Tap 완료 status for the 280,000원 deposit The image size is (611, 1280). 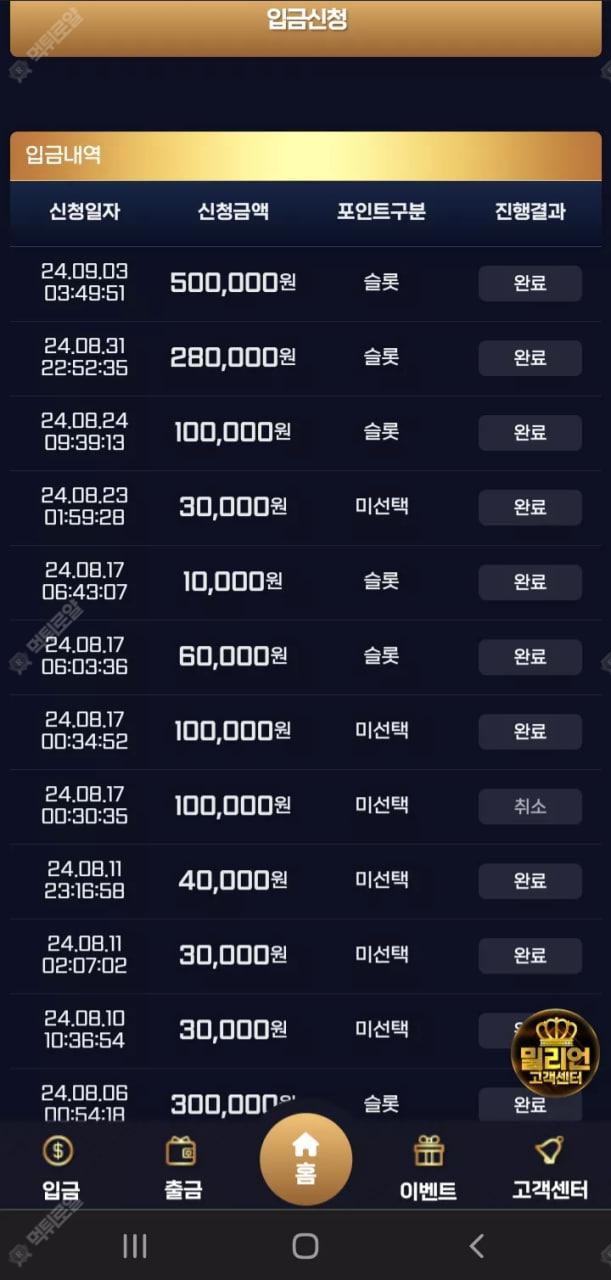click(x=529, y=358)
